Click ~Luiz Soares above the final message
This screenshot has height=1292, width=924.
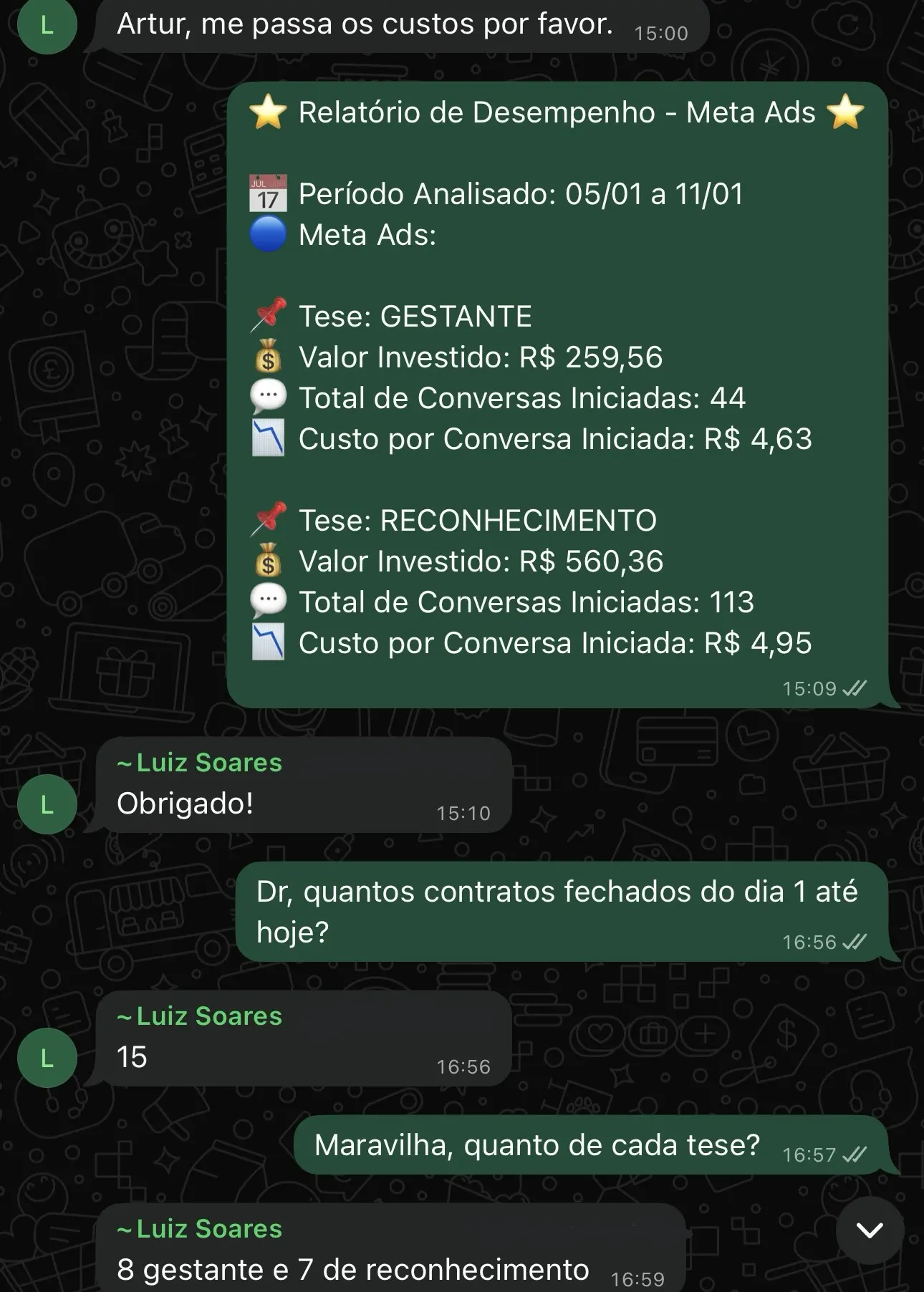click(x=198, y=1229)
